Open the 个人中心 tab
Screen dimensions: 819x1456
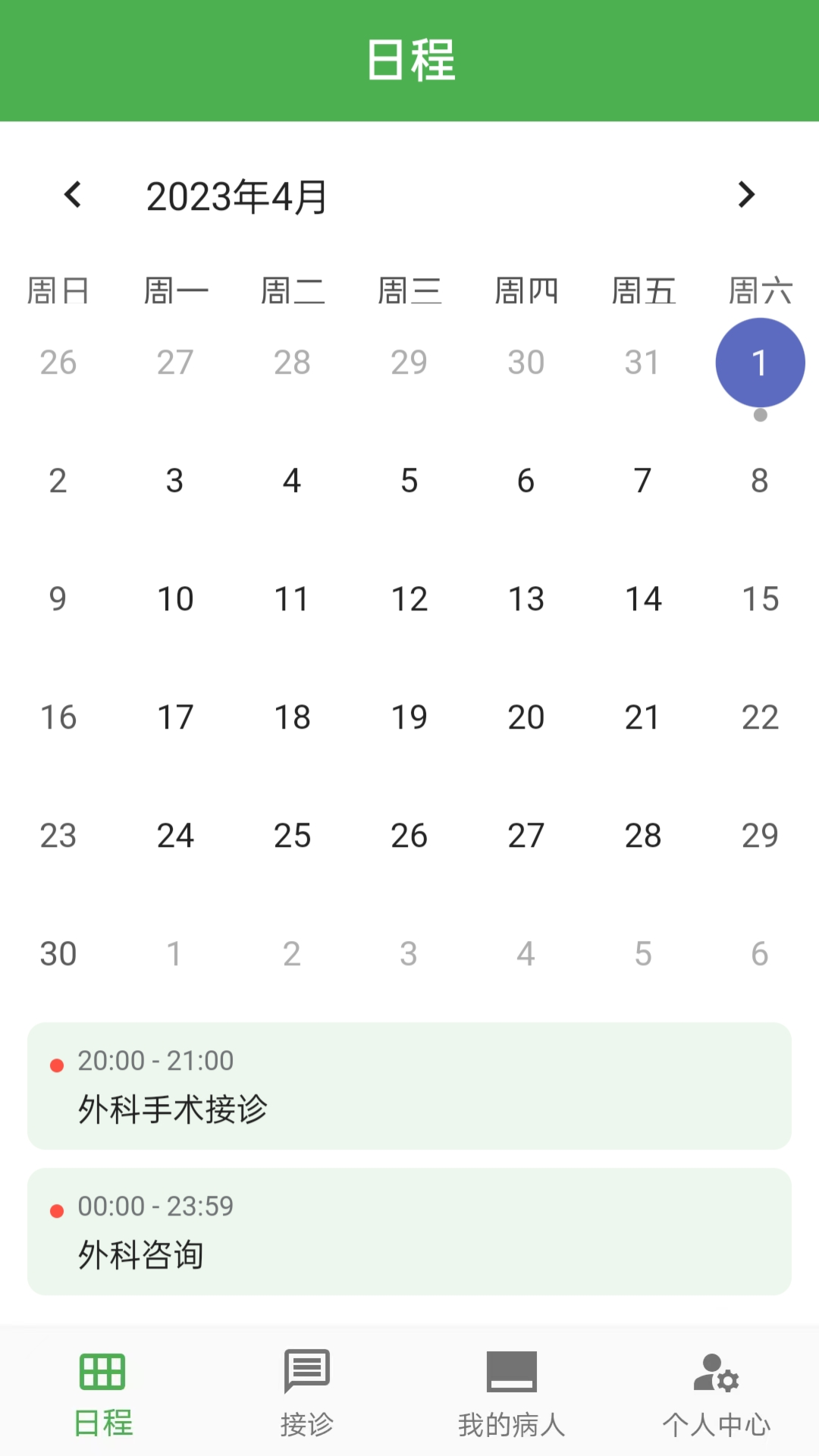tap(717, 1393)
